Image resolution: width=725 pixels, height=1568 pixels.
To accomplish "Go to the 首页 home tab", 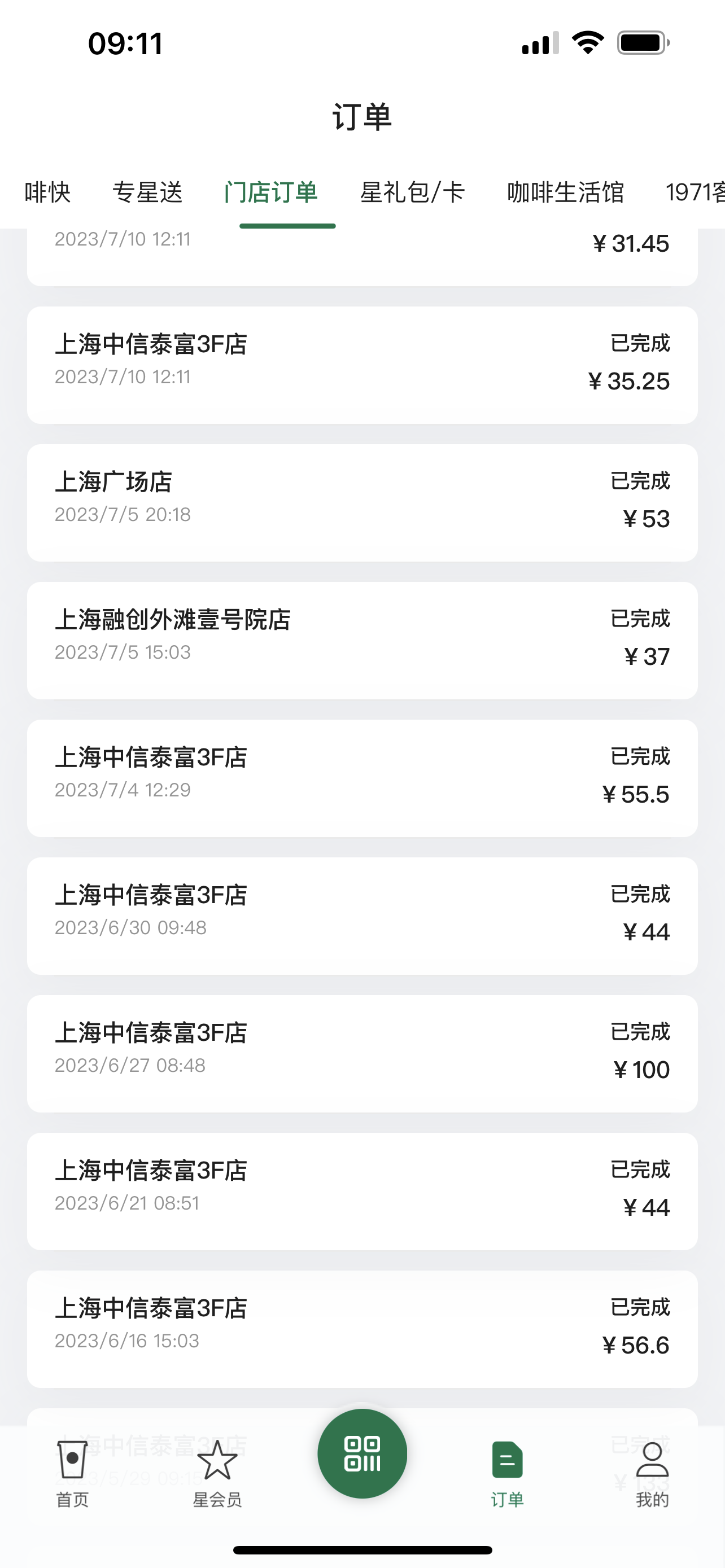I will 72,1474.
